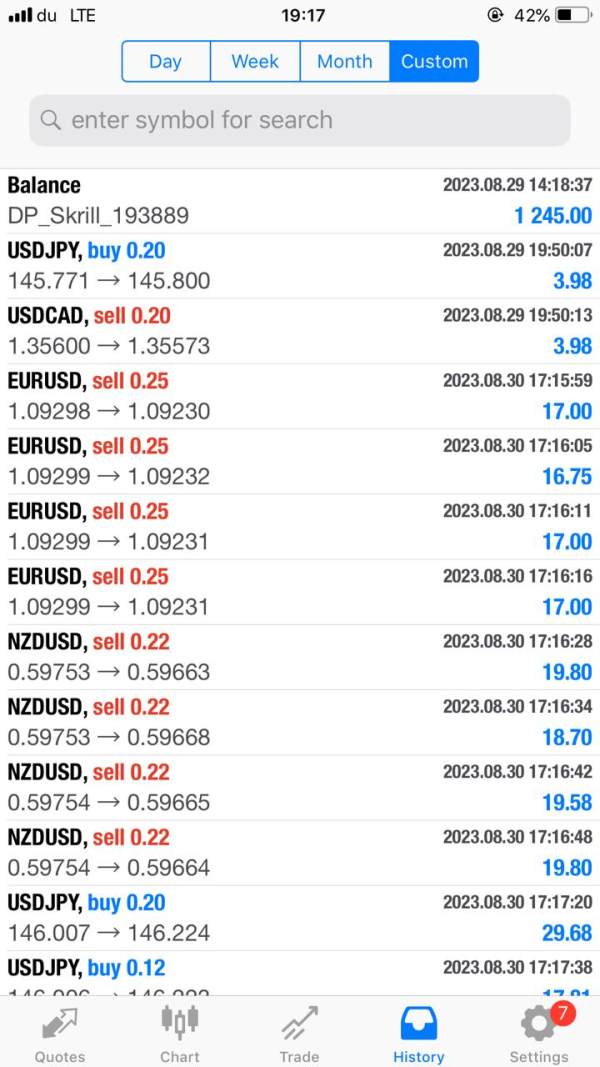
Task: Tap the symbol search field
Action: pyautogui.click(x=300, y=120)
